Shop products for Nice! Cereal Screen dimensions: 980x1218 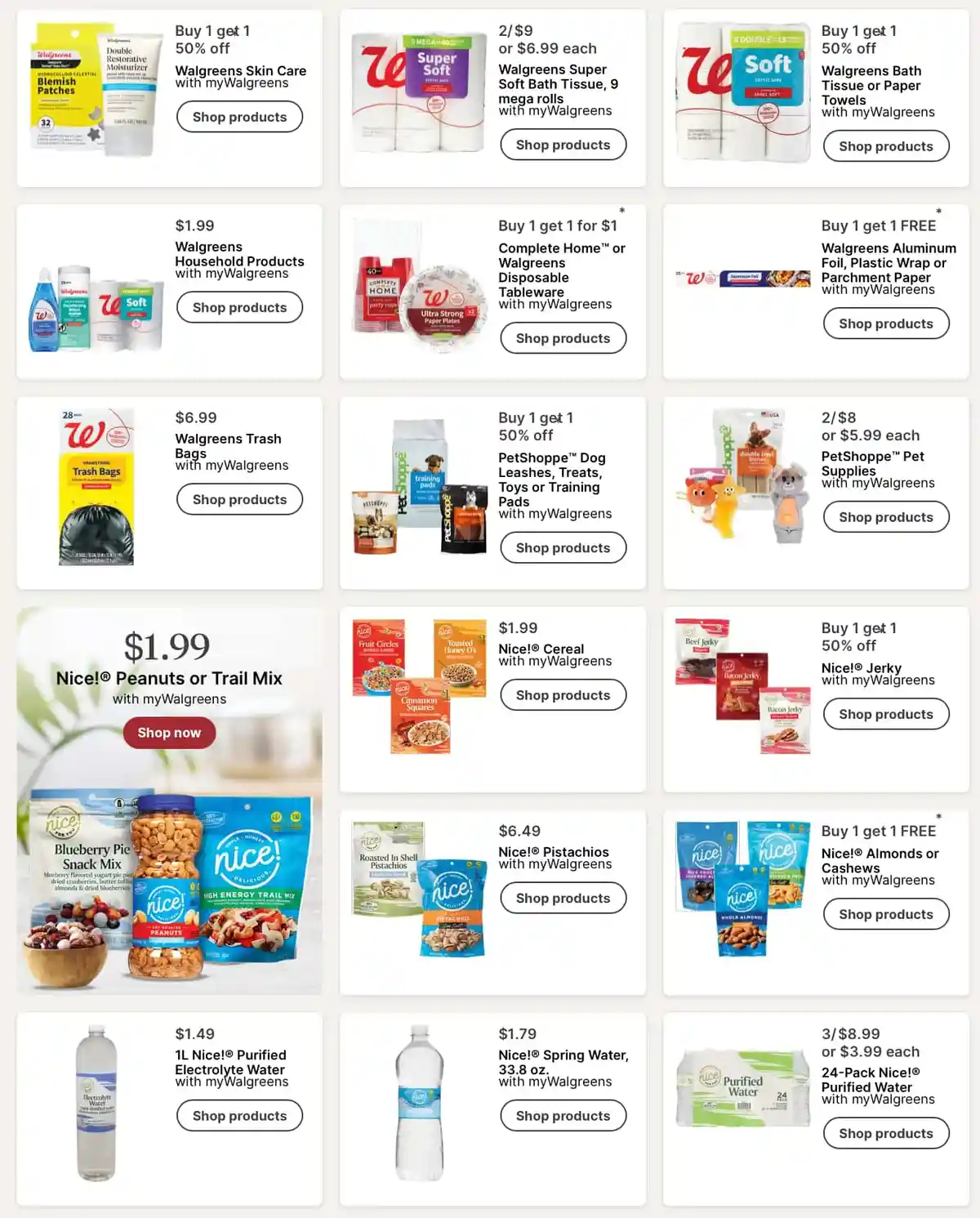[x=563, y=695]
